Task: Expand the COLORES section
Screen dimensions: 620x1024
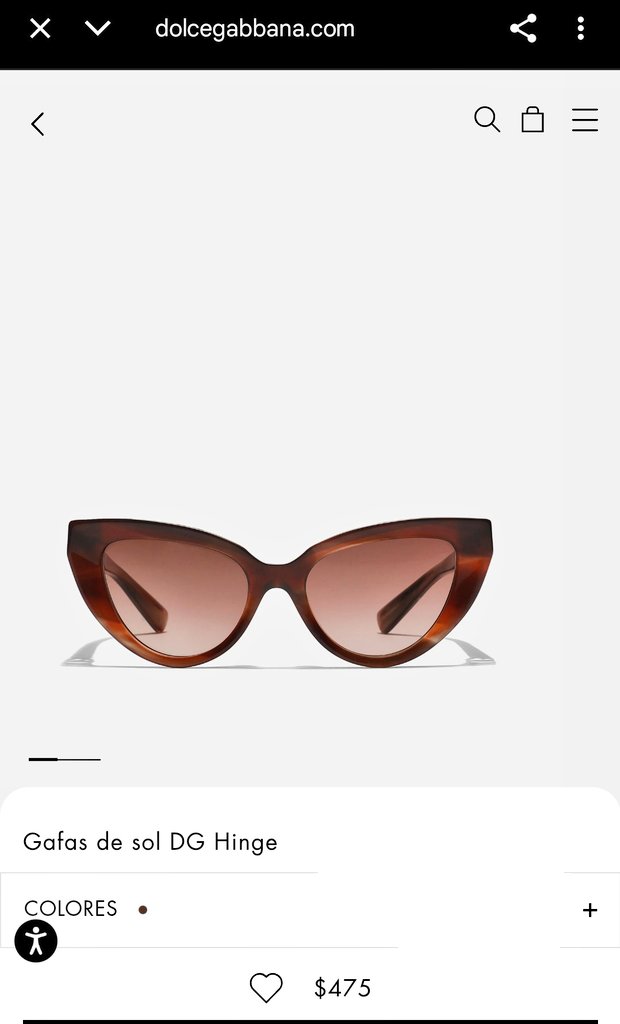Action: coord(590,910)
